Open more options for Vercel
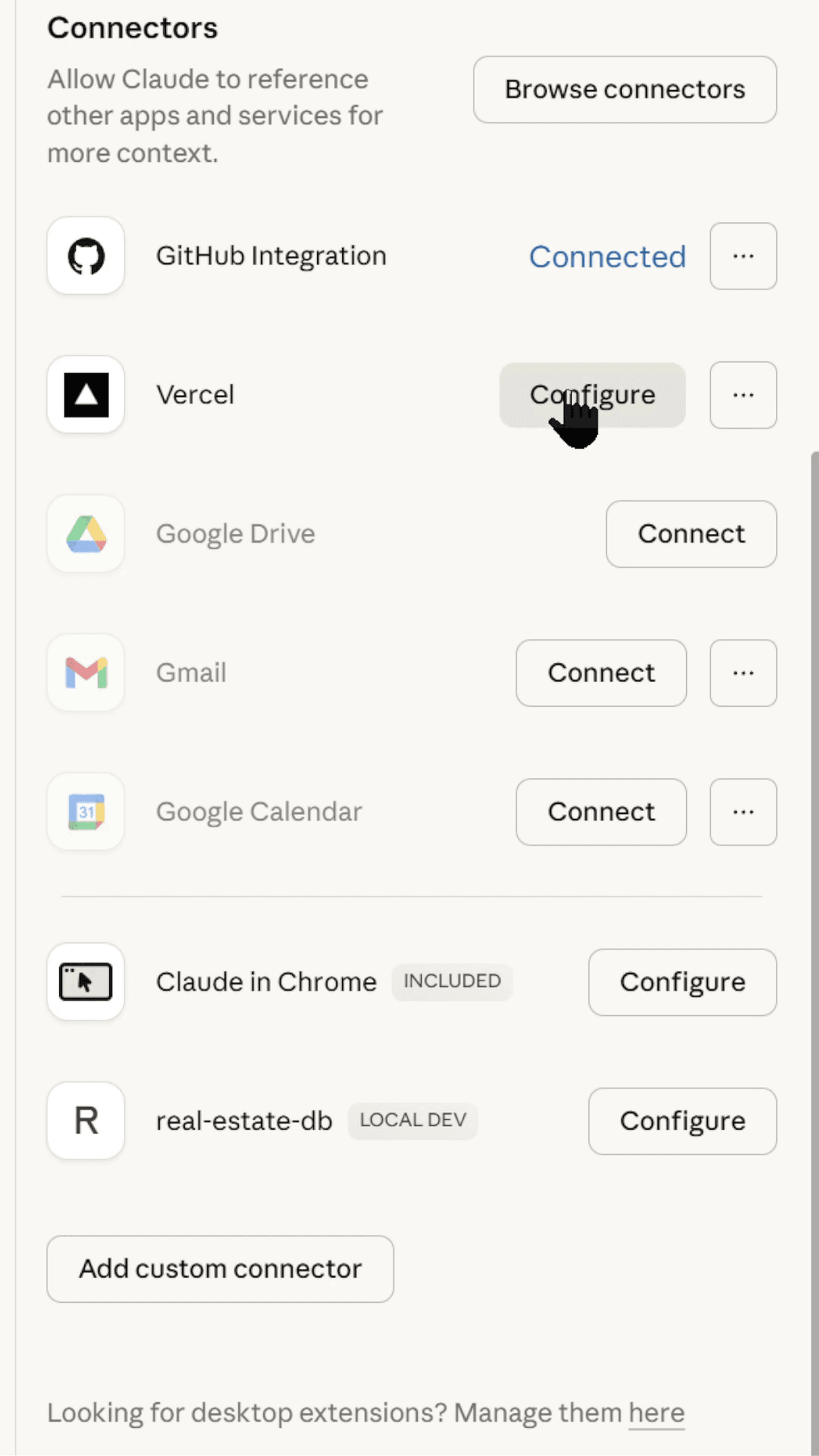The image size is (819, 1456). (743, 395)
